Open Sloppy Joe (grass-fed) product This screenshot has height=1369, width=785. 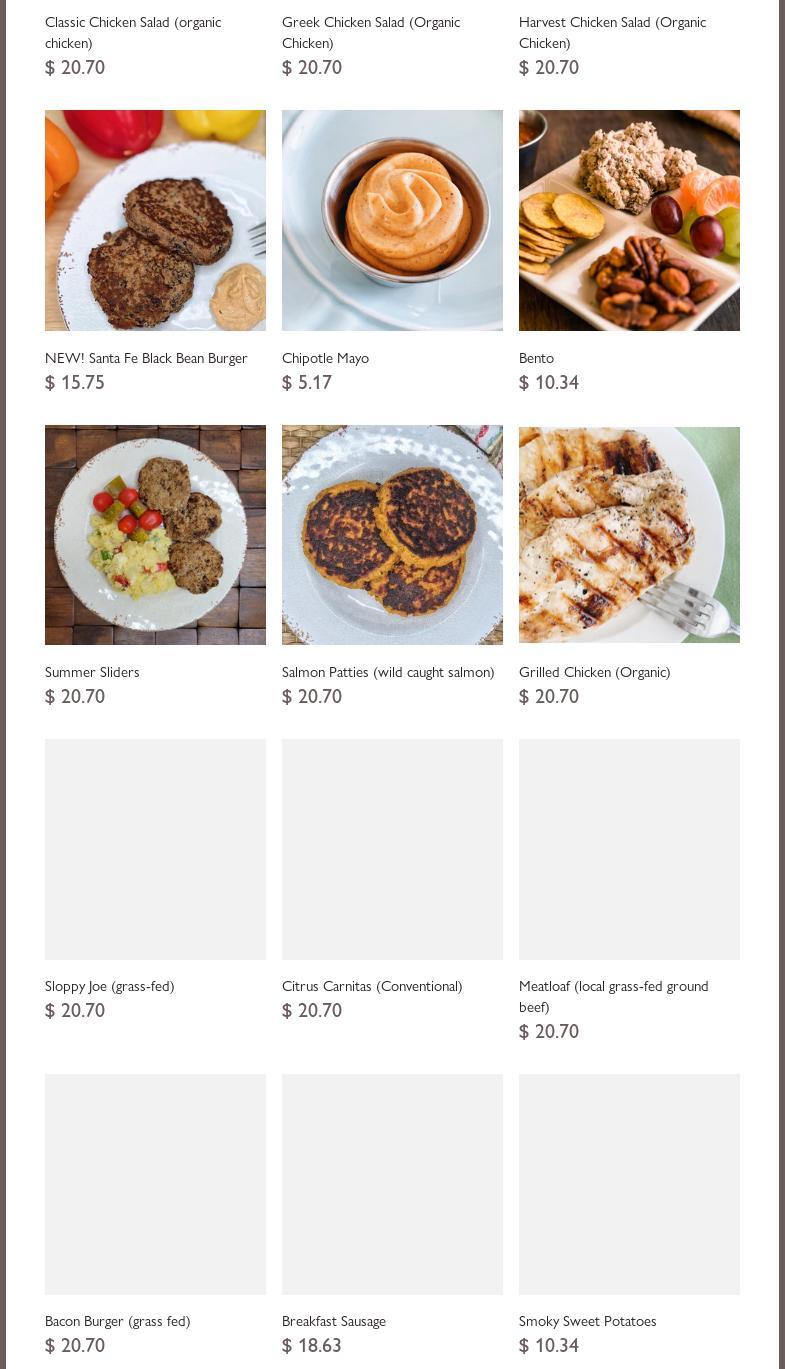[155, 850]
